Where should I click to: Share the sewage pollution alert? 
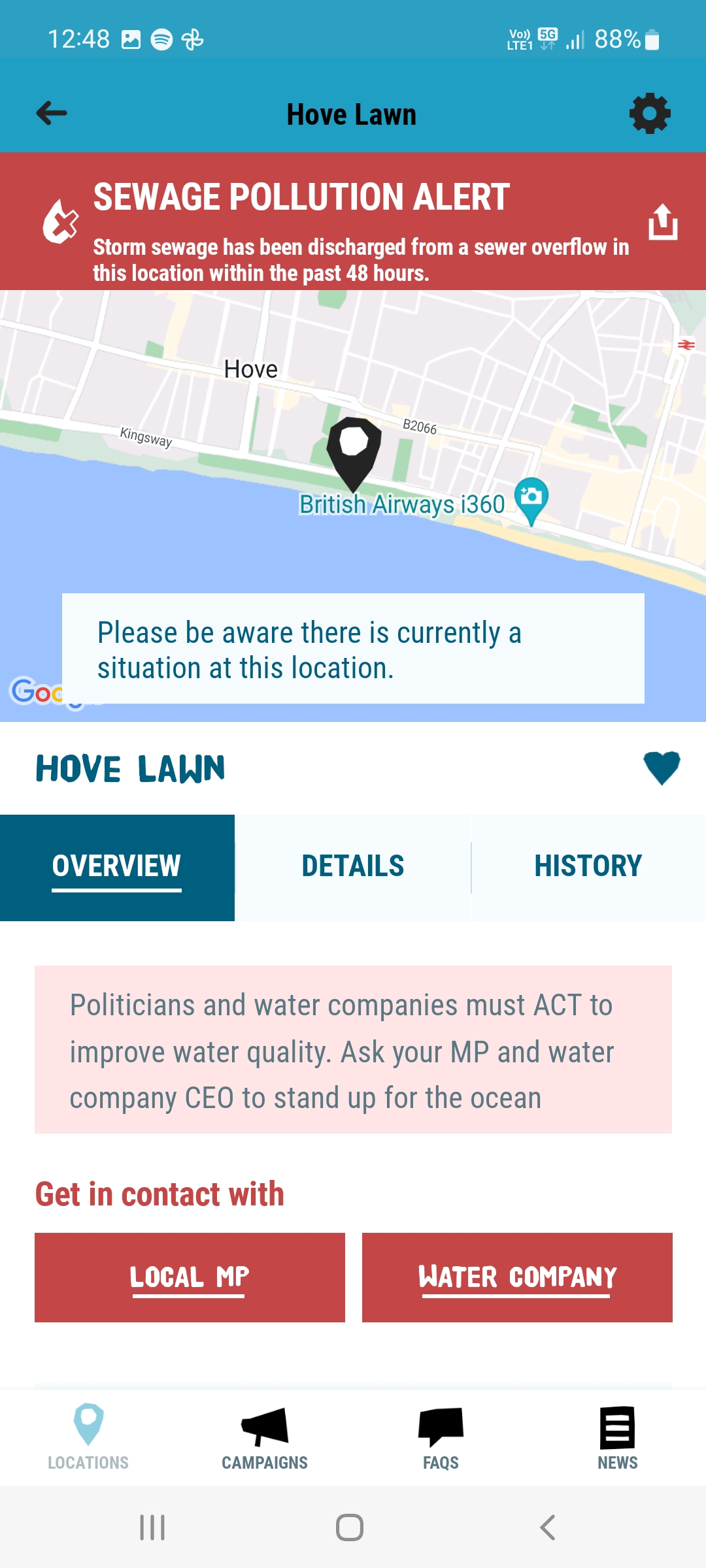click(x=663, y=221)
